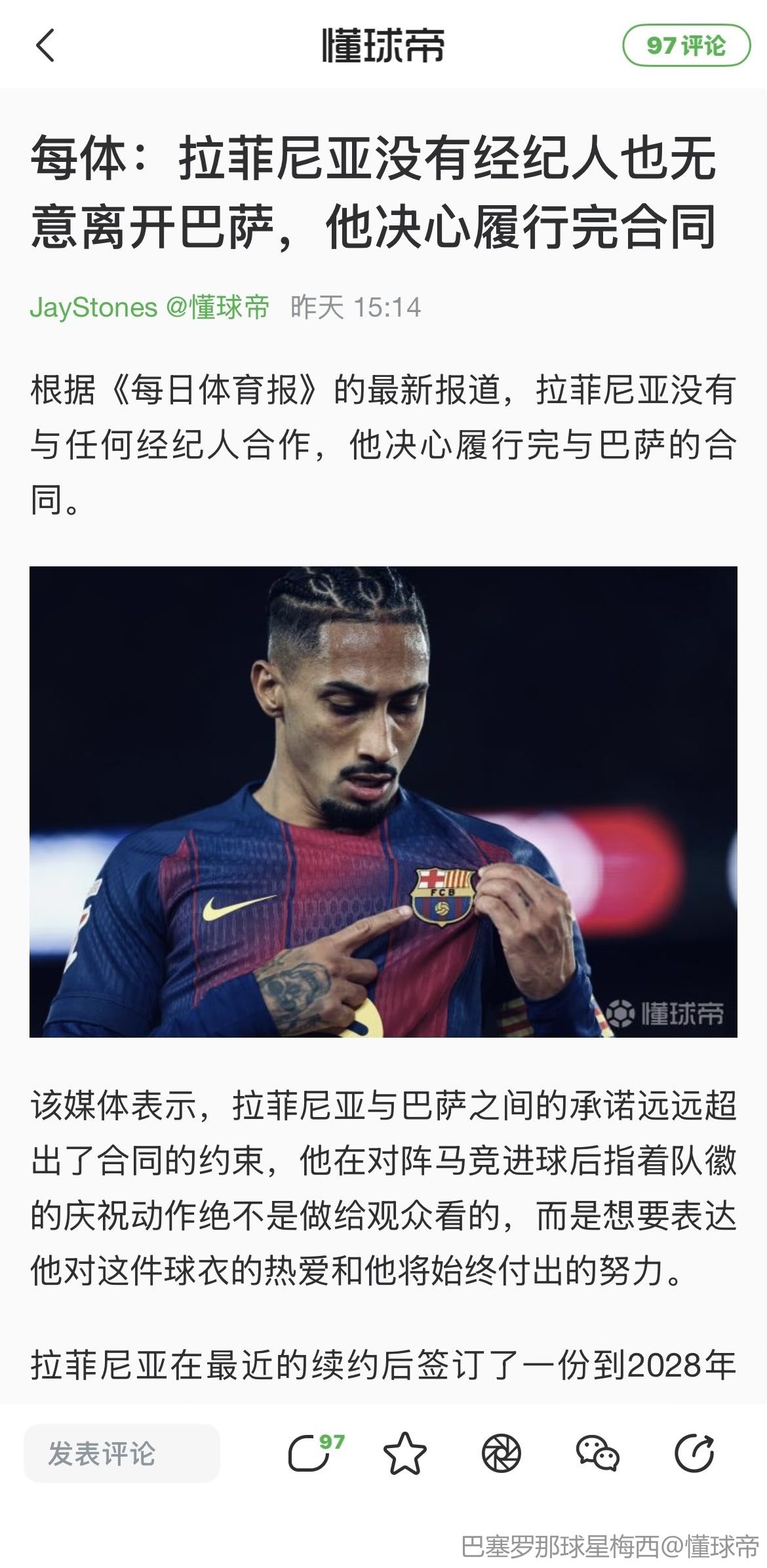The width and height of the screenshot is (767, 1568).
Task: Open author JayStones @懂球帝 profile
Action: coord(149,307)
